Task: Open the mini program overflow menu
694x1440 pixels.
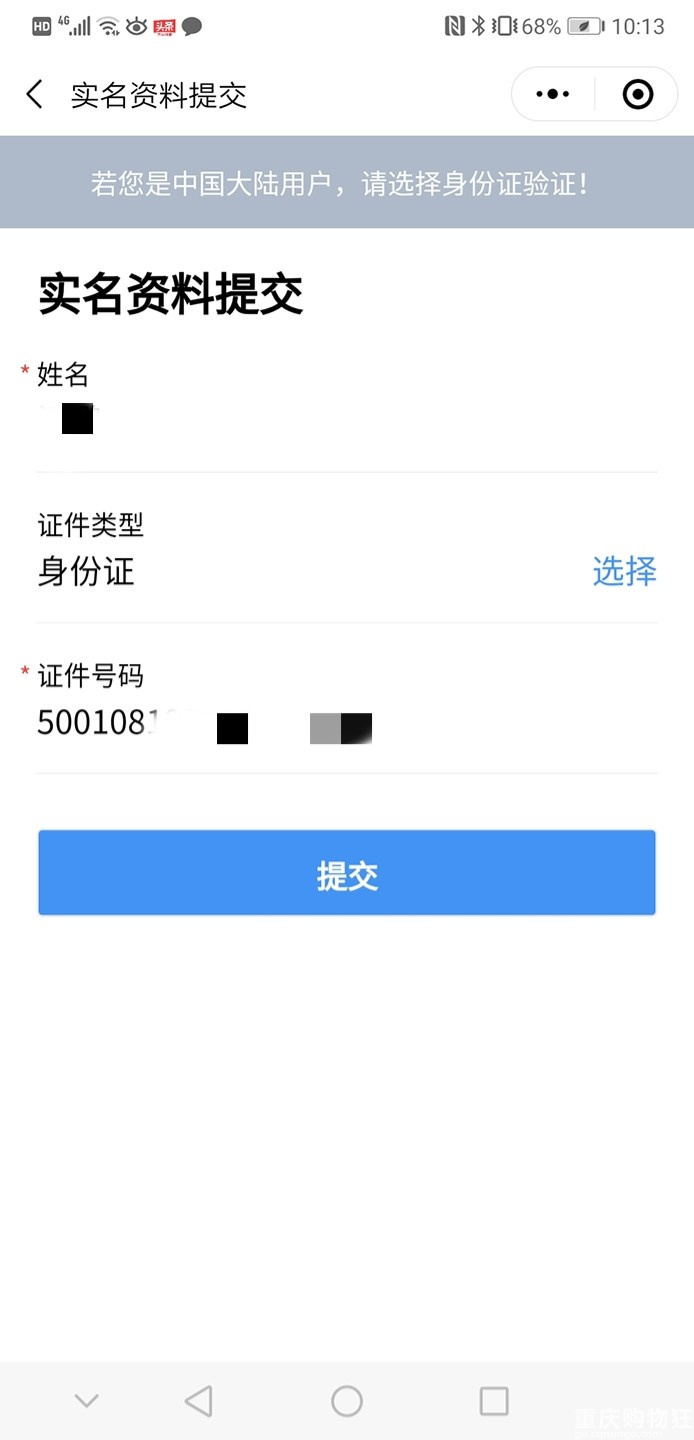Action: click(553, 95)
